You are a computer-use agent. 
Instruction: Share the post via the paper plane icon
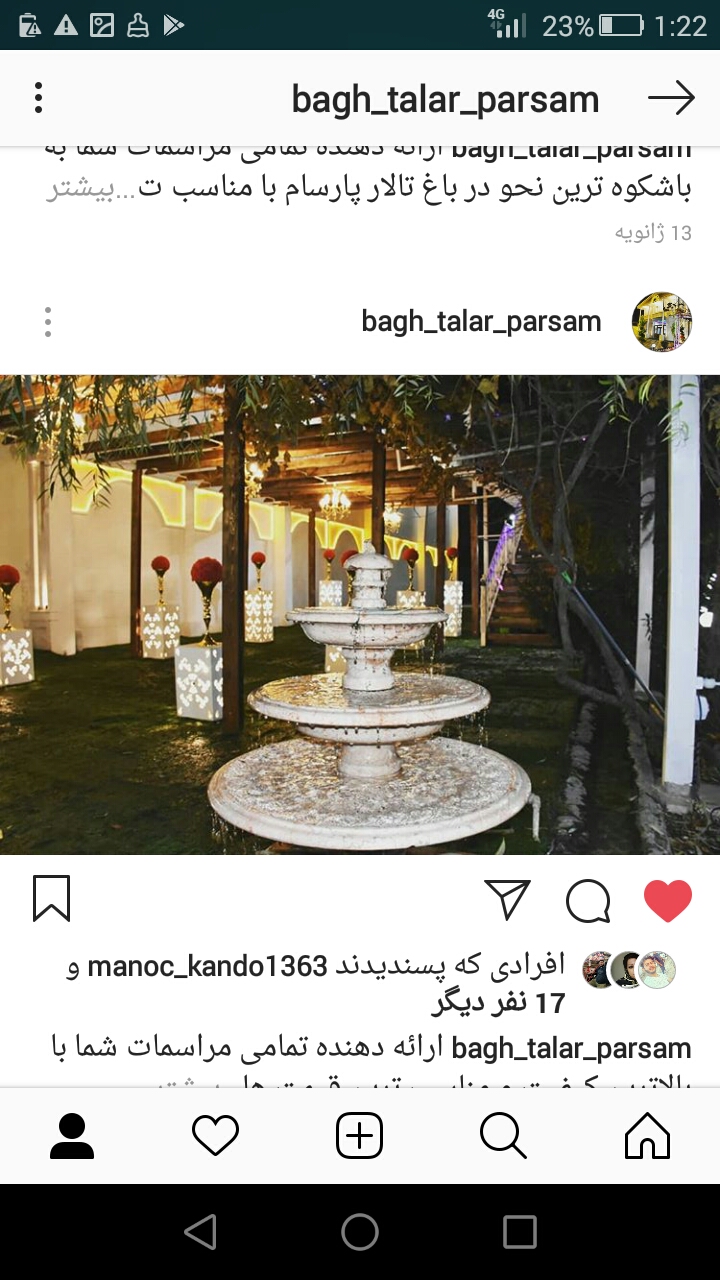coord(507,899)
